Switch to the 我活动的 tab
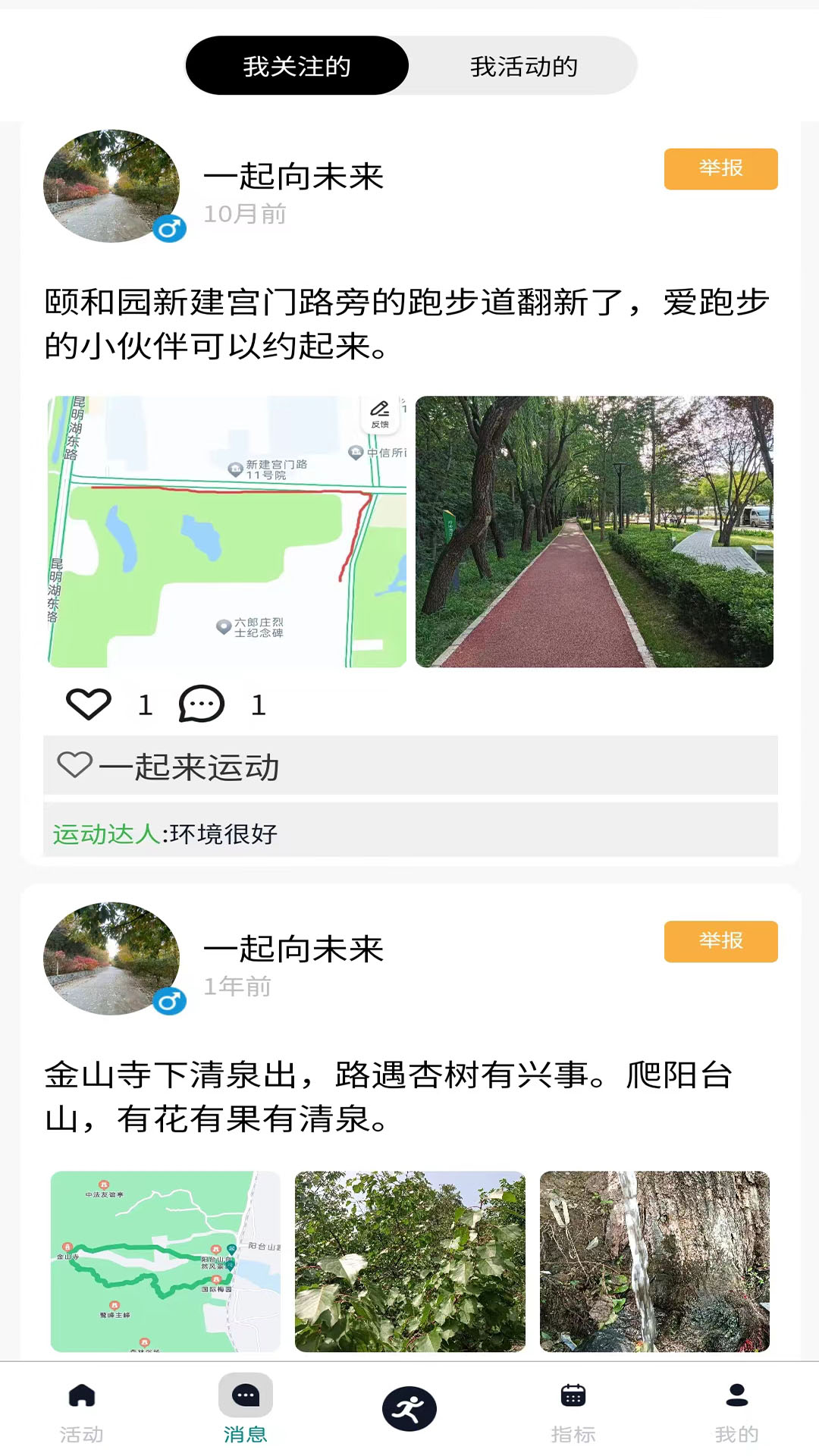This screenshot has width=819, height=1456. pyautogui.click(x=525, y=66)
